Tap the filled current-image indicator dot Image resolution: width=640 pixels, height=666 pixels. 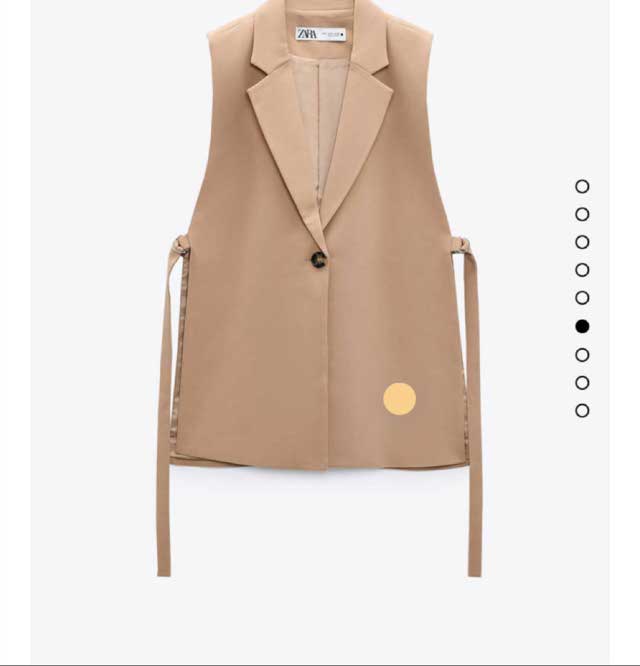point(582,326)
